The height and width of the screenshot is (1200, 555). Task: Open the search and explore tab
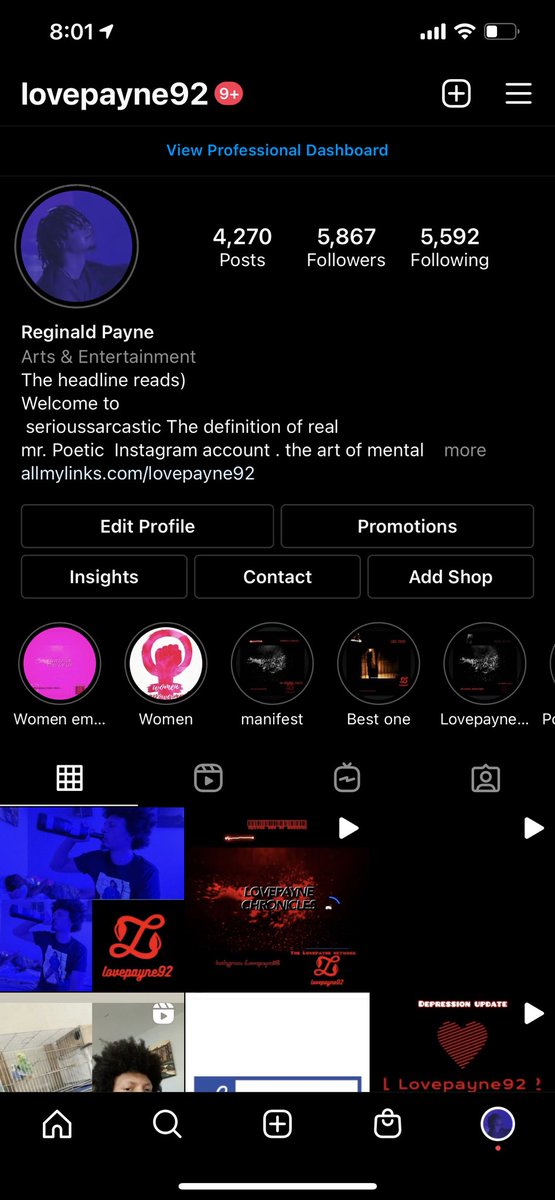(167, 1124)
